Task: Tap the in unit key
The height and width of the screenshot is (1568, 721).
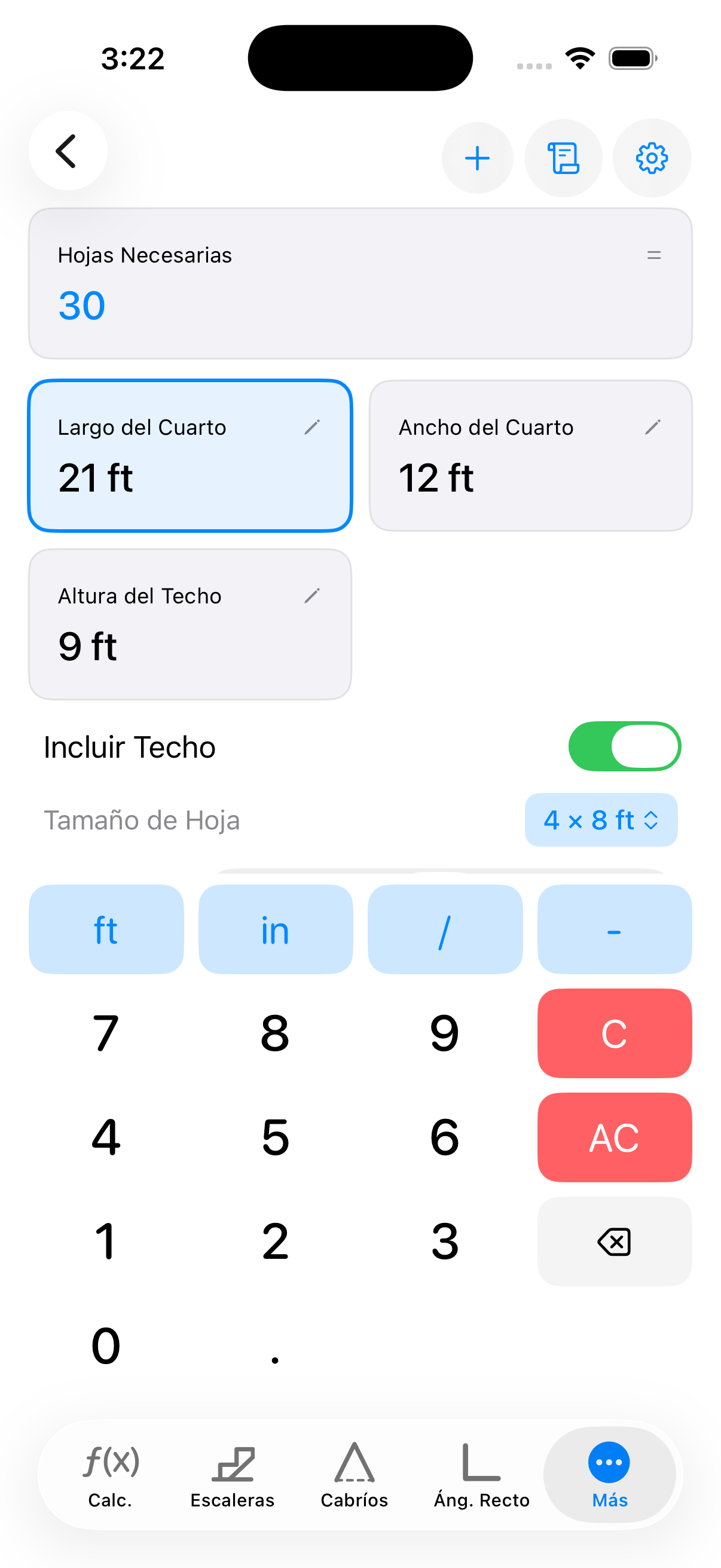Action: (275, 929)
